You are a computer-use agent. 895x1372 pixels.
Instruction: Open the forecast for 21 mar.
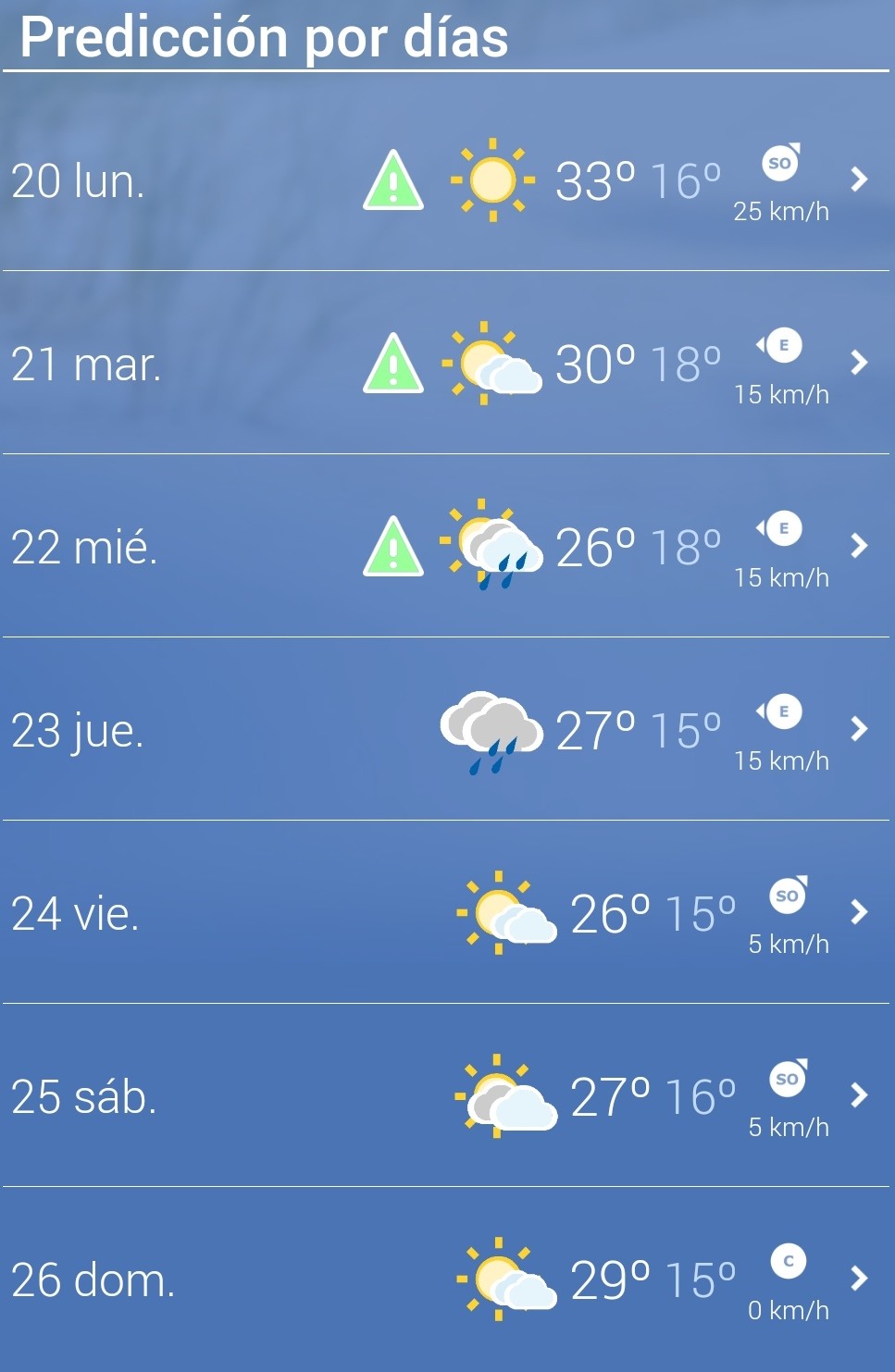[x=859, y=363]
